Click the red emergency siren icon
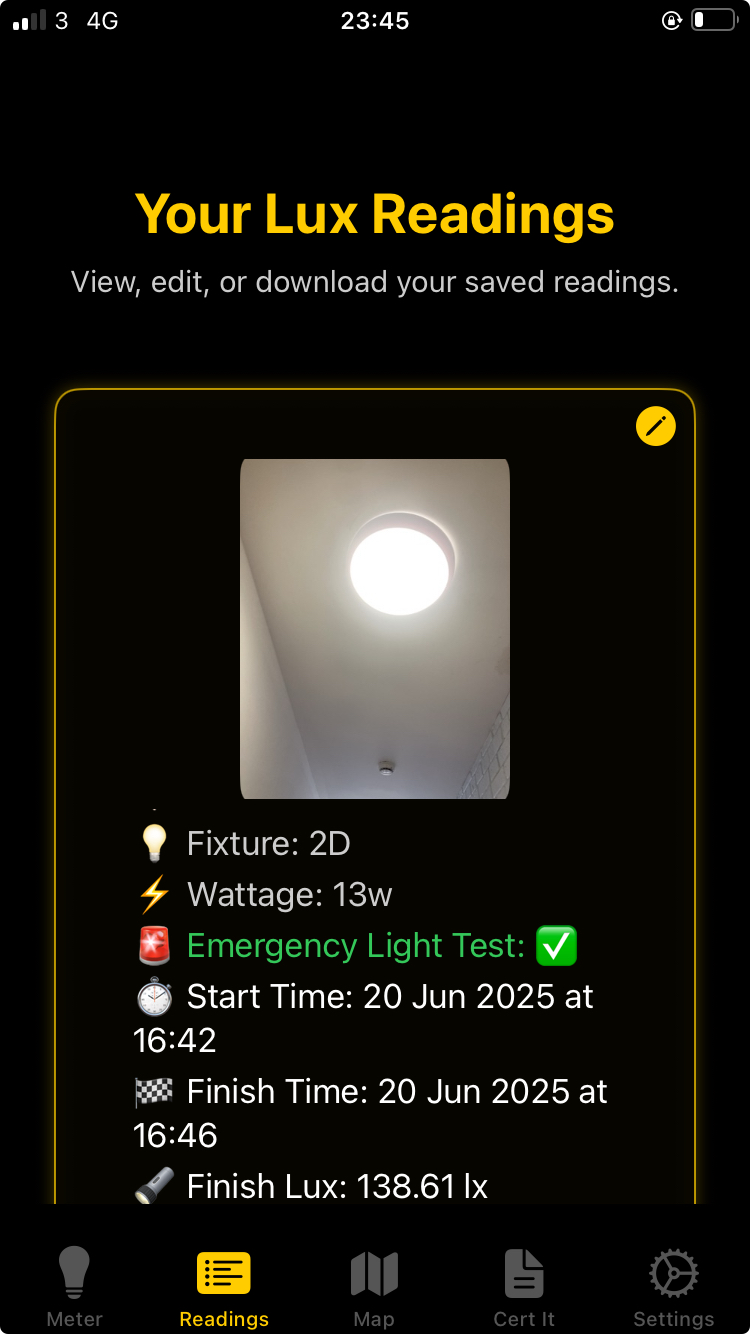 click(x=154, y=945)
